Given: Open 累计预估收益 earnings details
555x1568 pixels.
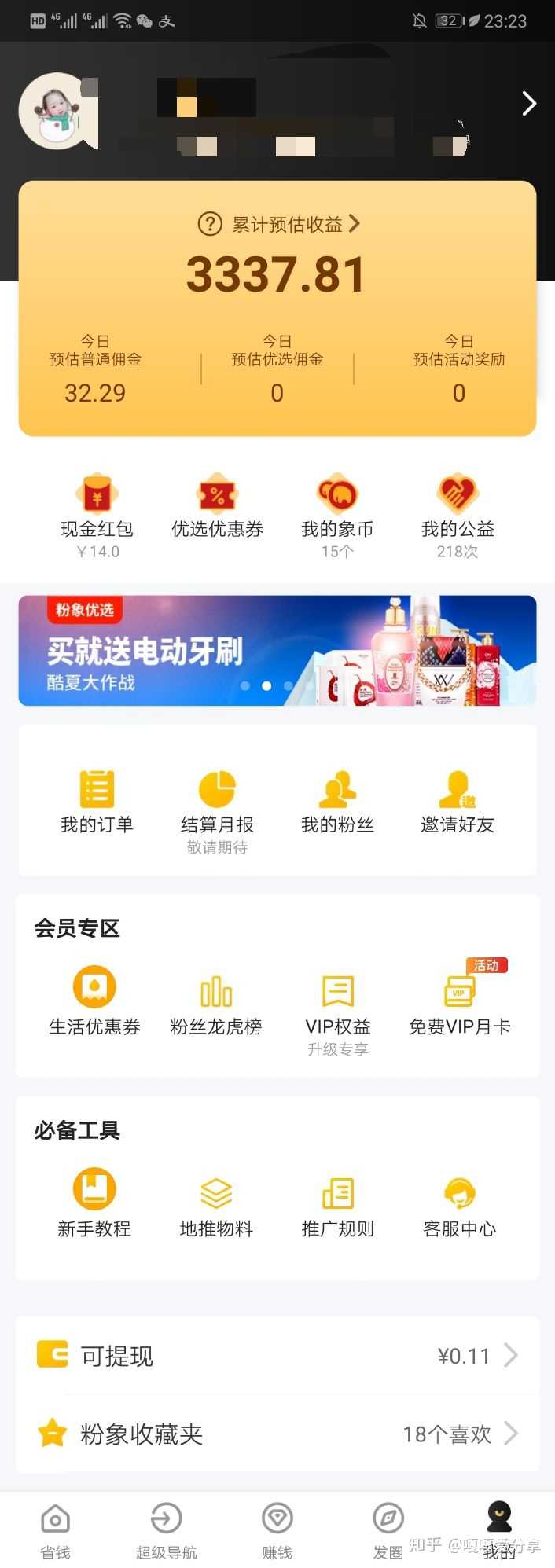Looking at the screenshot, I should click(x=278, y=225).
